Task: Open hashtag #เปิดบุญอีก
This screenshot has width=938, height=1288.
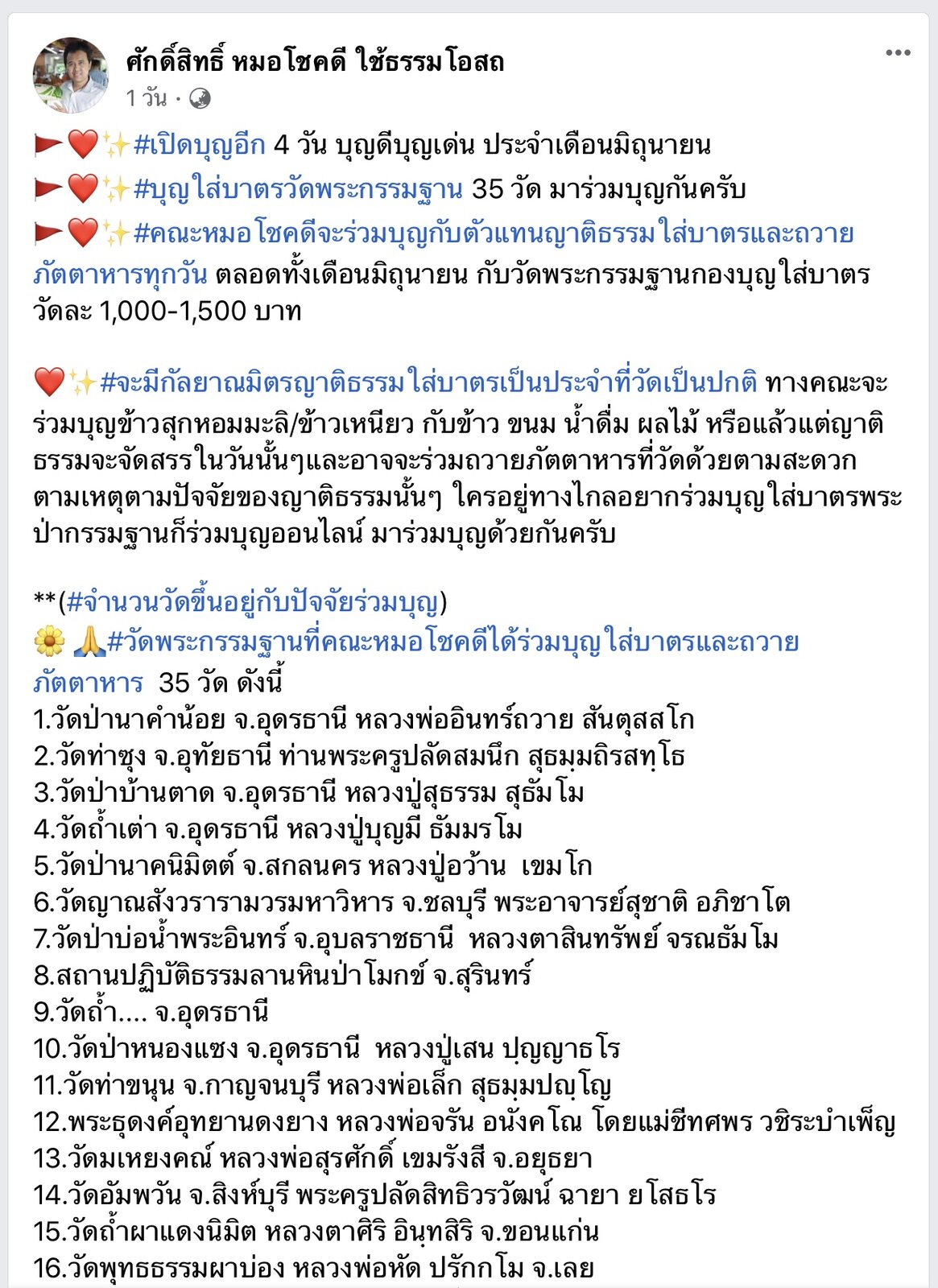Action: (199, 145)
